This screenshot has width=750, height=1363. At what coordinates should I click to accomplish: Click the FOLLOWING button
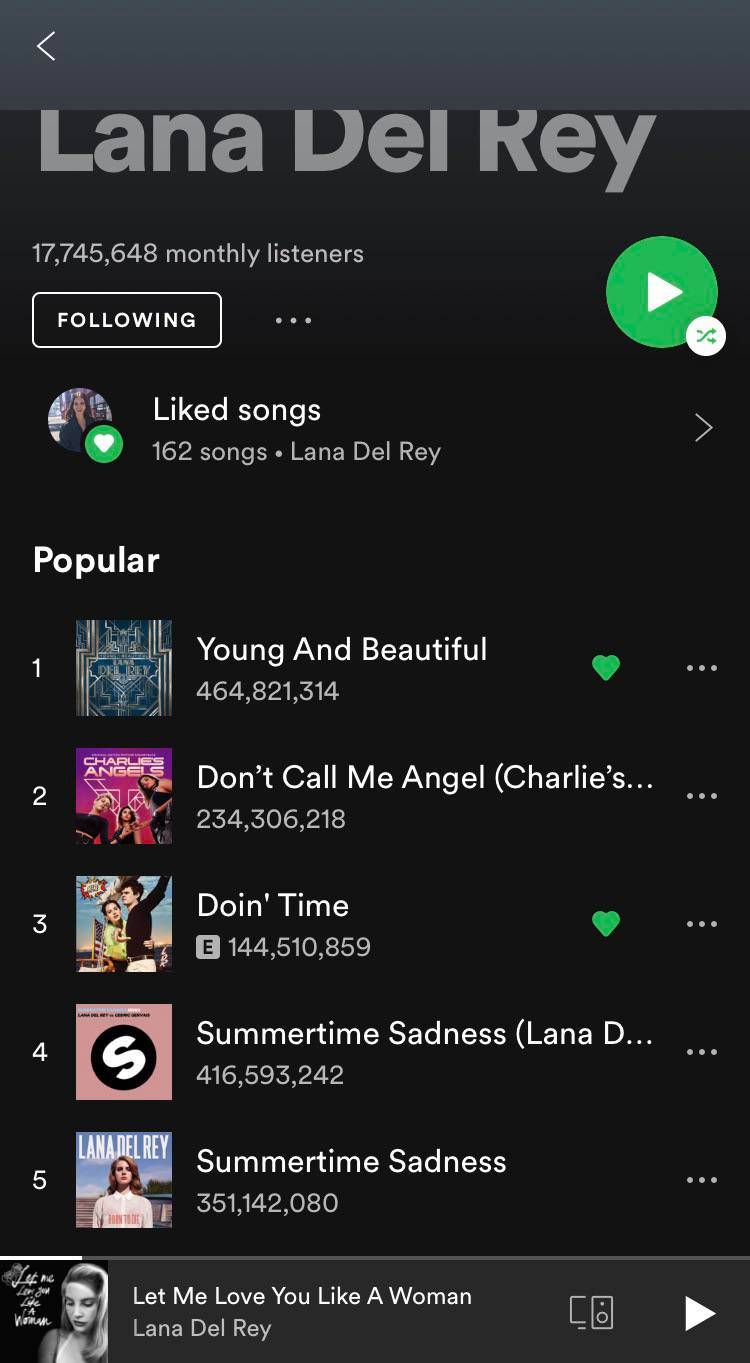click(126, 320)
